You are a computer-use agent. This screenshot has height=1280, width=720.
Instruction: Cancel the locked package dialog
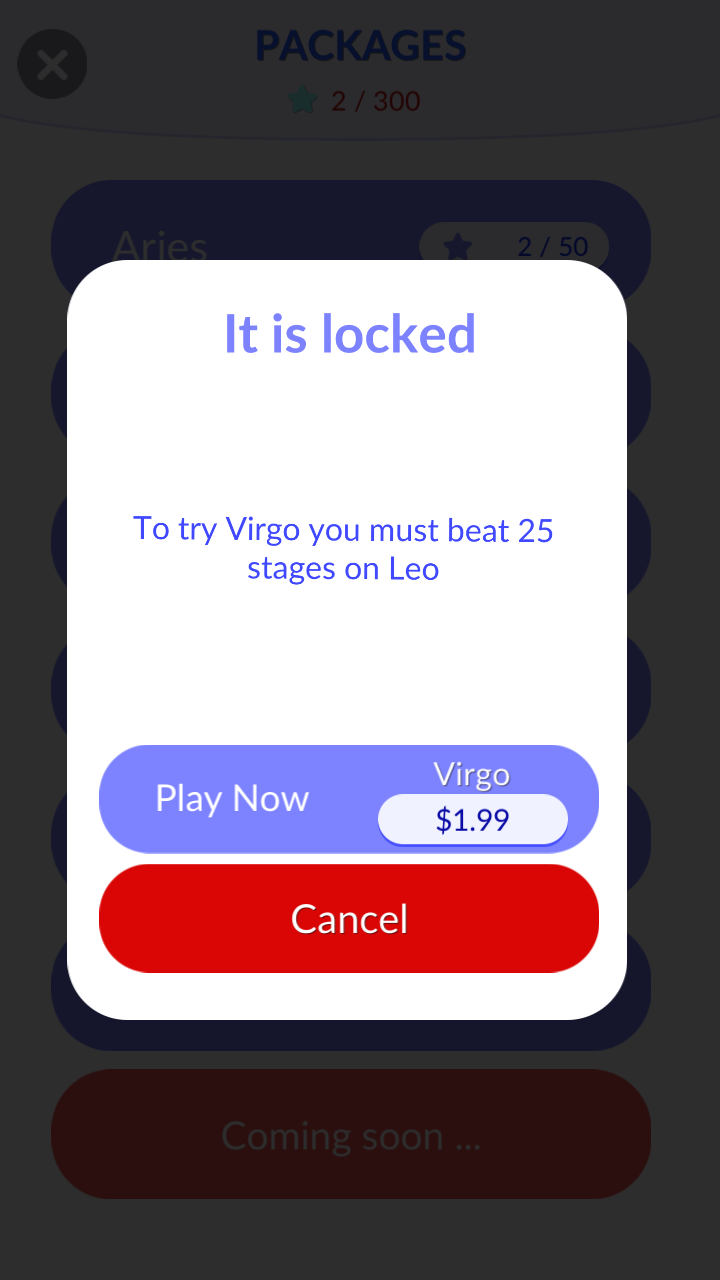[349, 919]
